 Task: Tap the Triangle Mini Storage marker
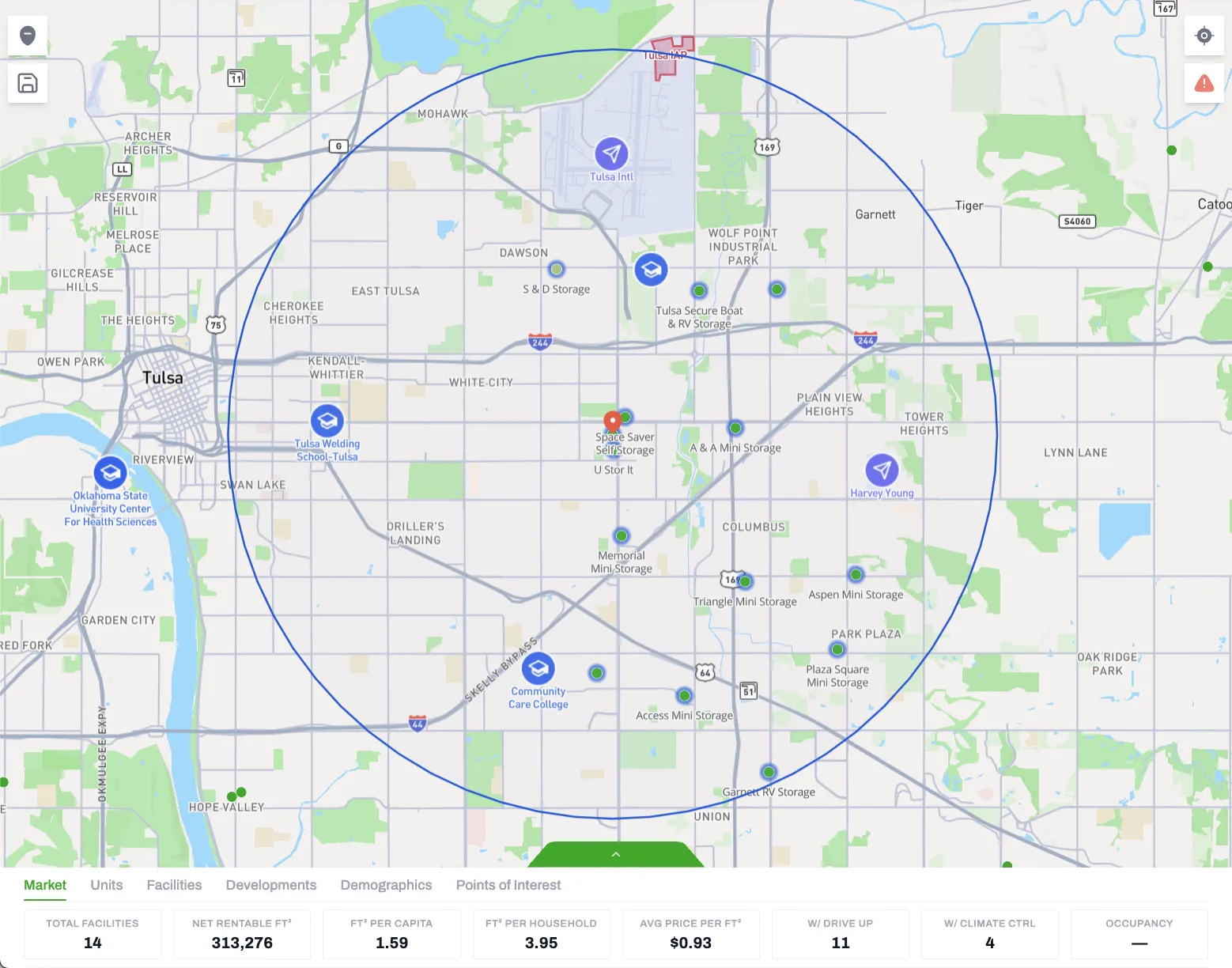[745, 581]
